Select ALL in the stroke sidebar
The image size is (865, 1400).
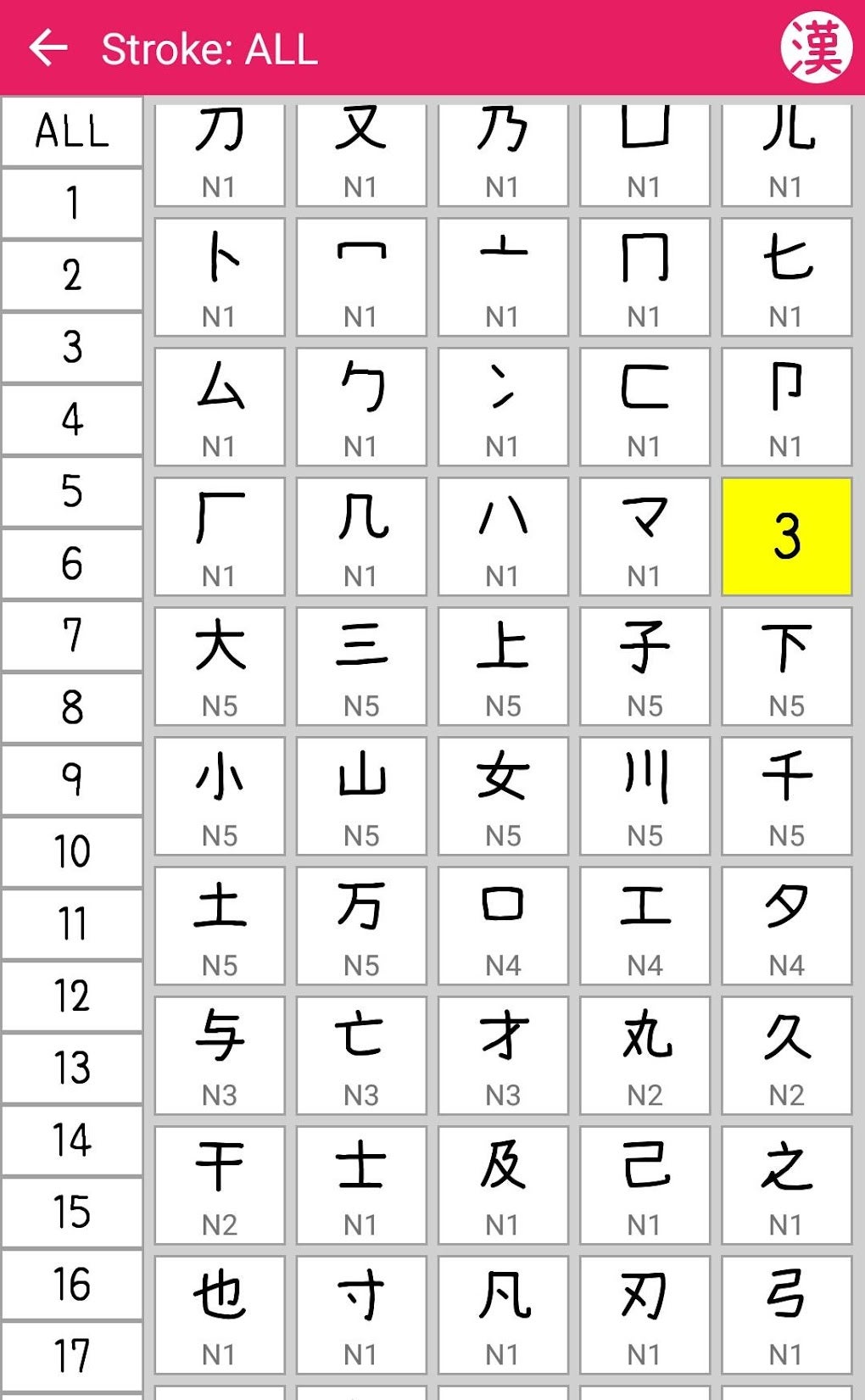[72, 131]
